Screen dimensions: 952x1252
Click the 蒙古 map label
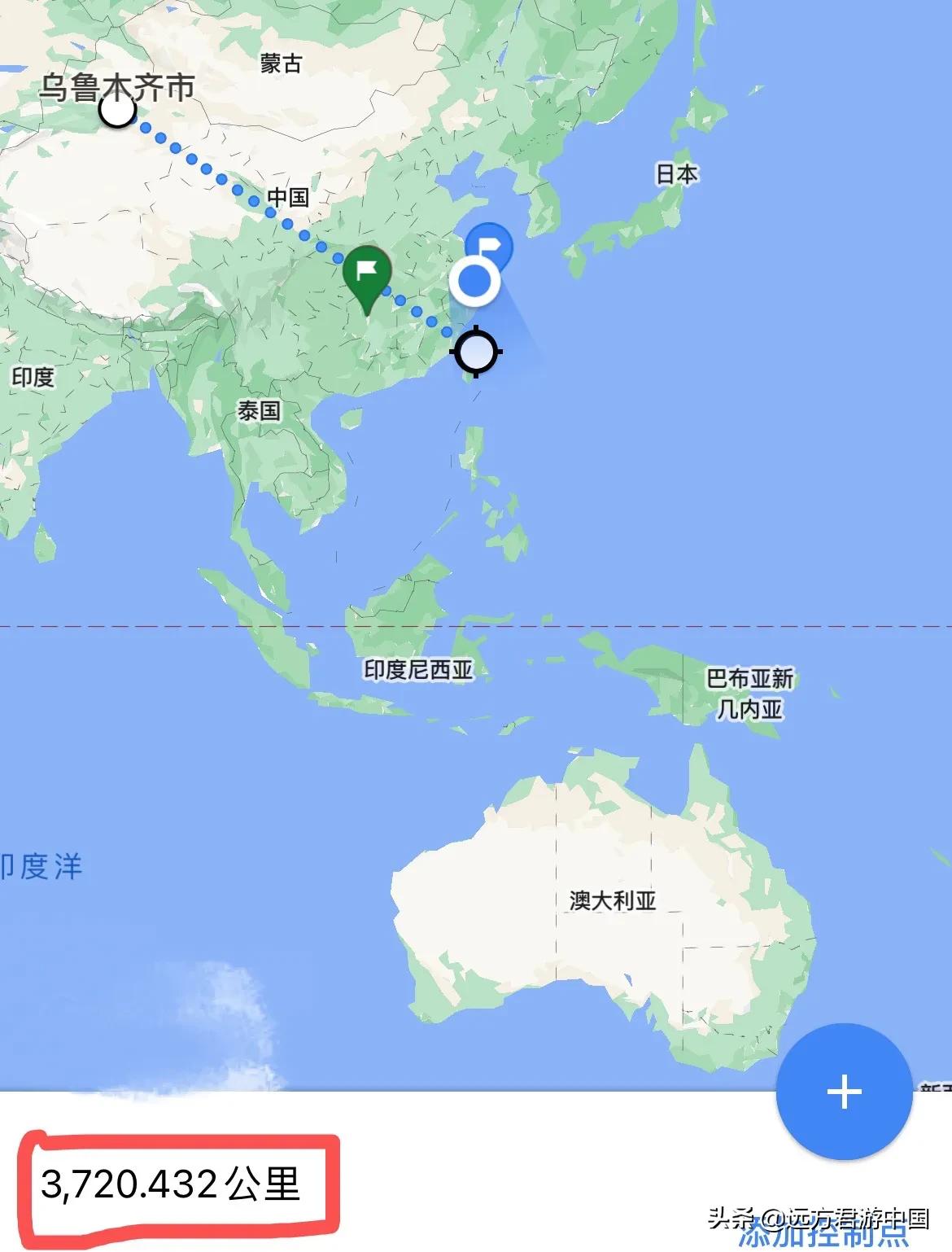point(278,61)
